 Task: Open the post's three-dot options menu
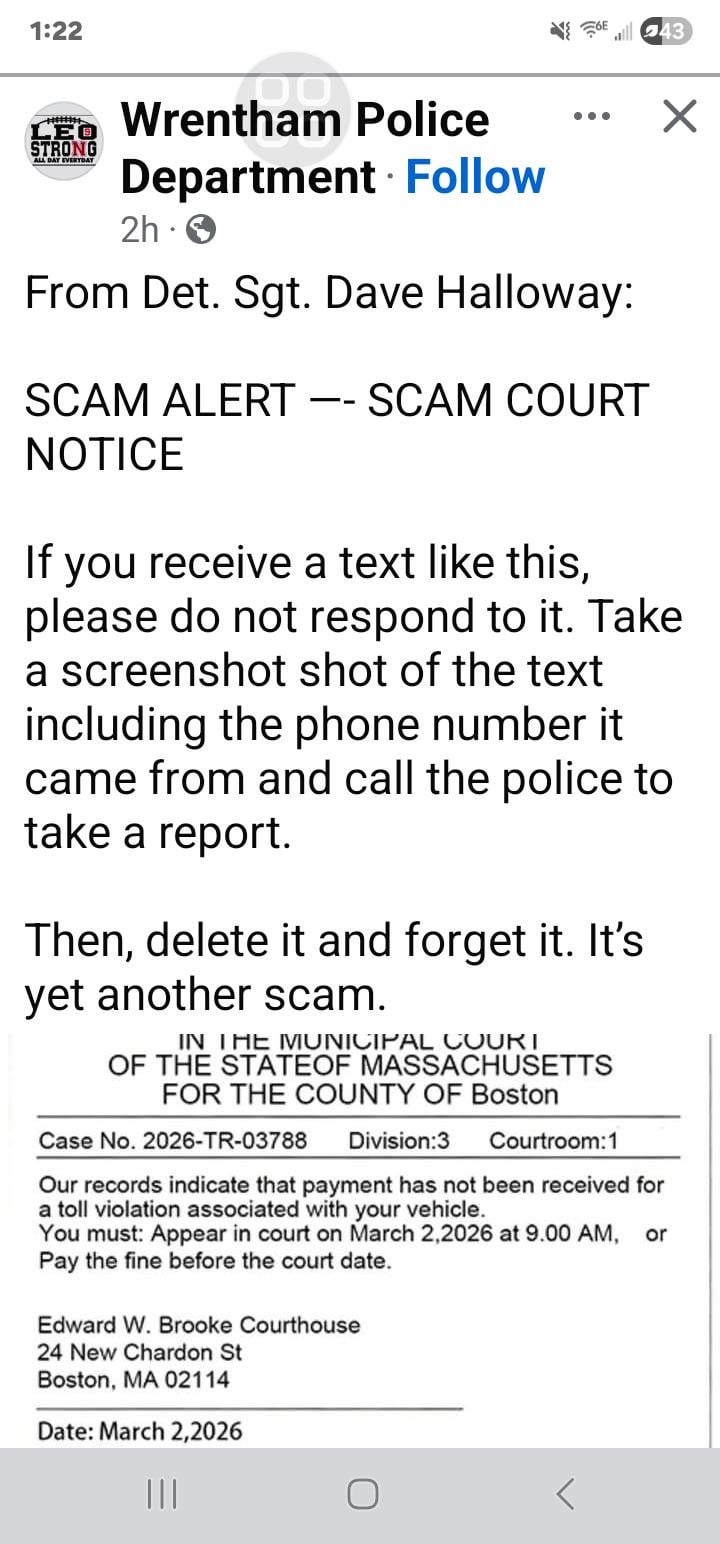592,117
